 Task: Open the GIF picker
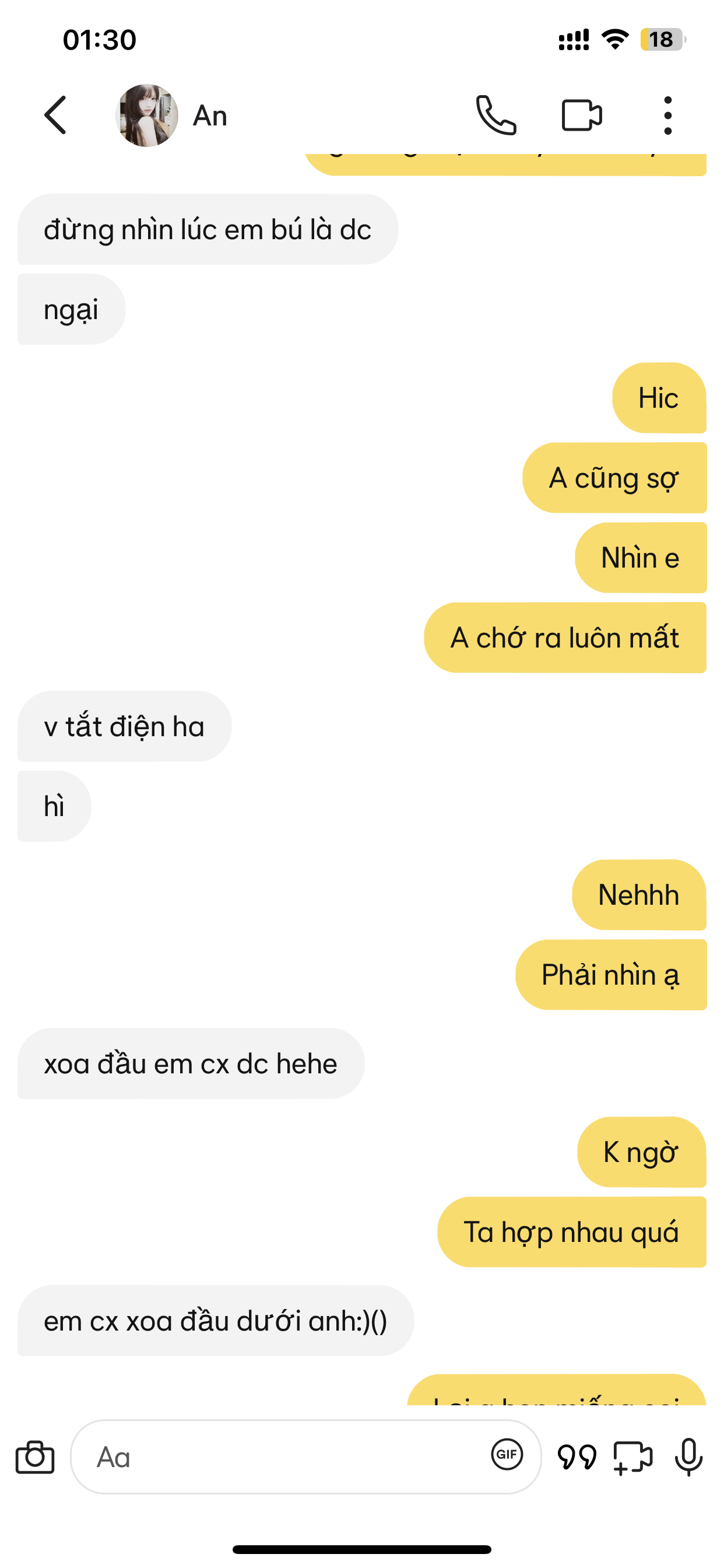tap(506, 1454)
